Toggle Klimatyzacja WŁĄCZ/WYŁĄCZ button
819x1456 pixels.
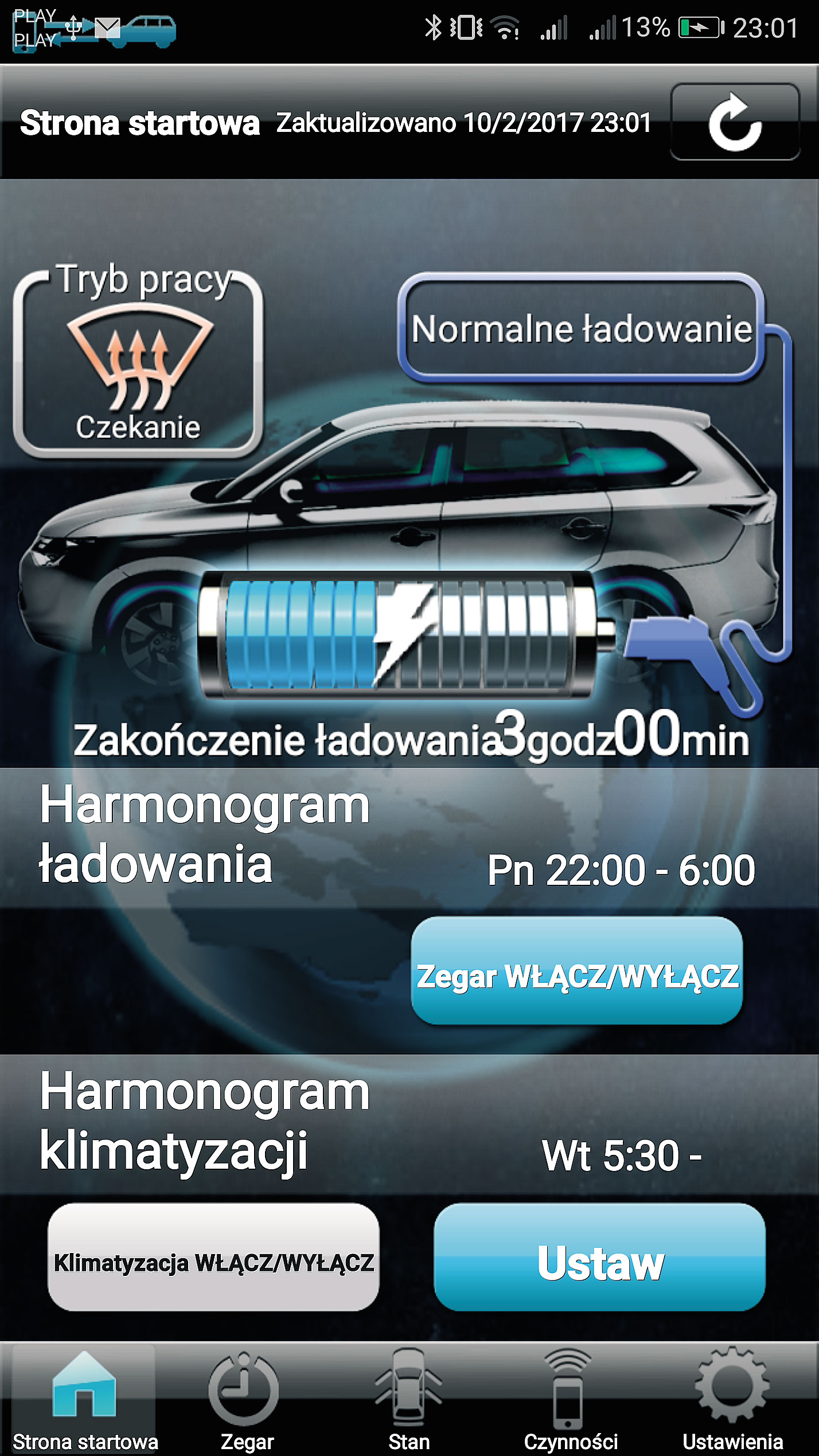coord(213,1257)
